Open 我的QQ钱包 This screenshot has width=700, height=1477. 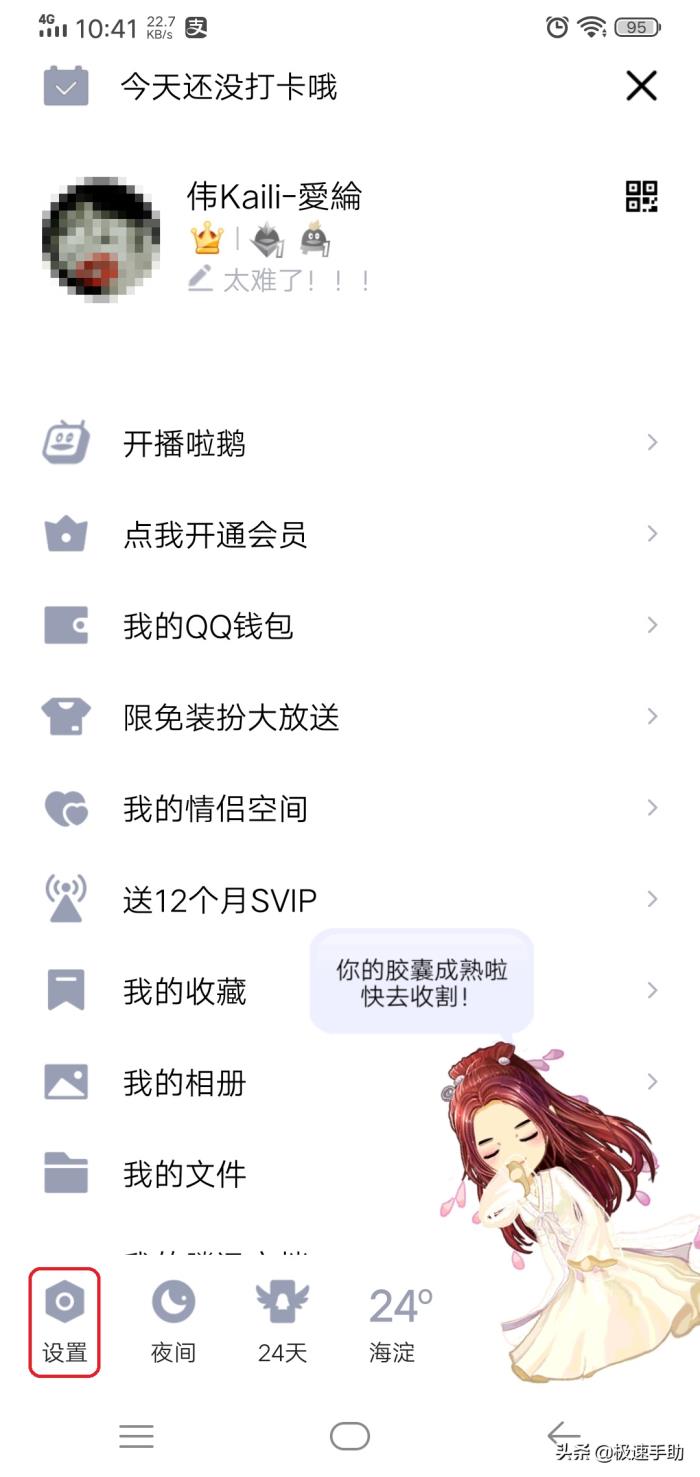point(208,626)
